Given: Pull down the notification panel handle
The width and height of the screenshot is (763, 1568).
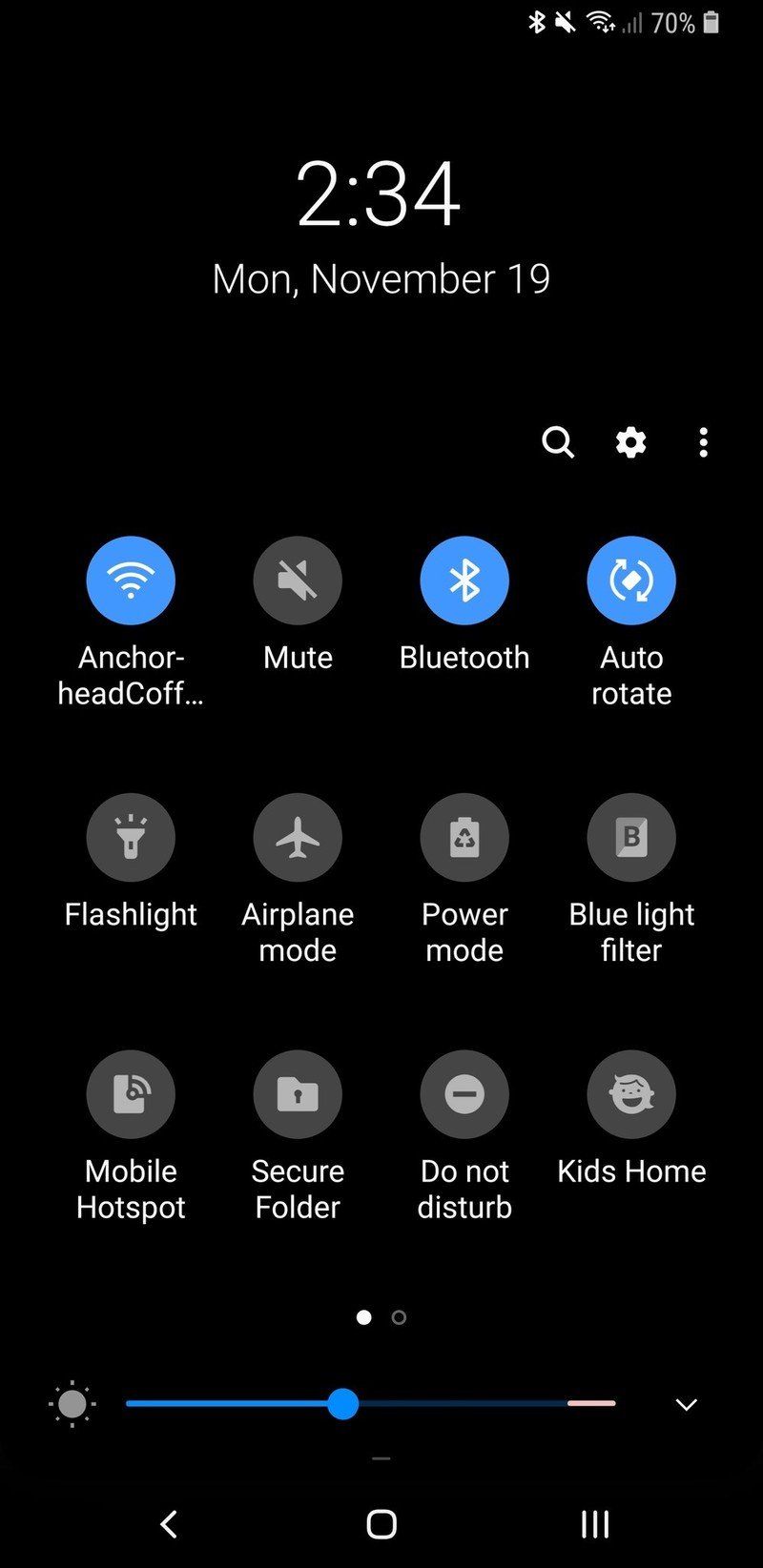Looking at the screenshot, I should point(380,1456).
